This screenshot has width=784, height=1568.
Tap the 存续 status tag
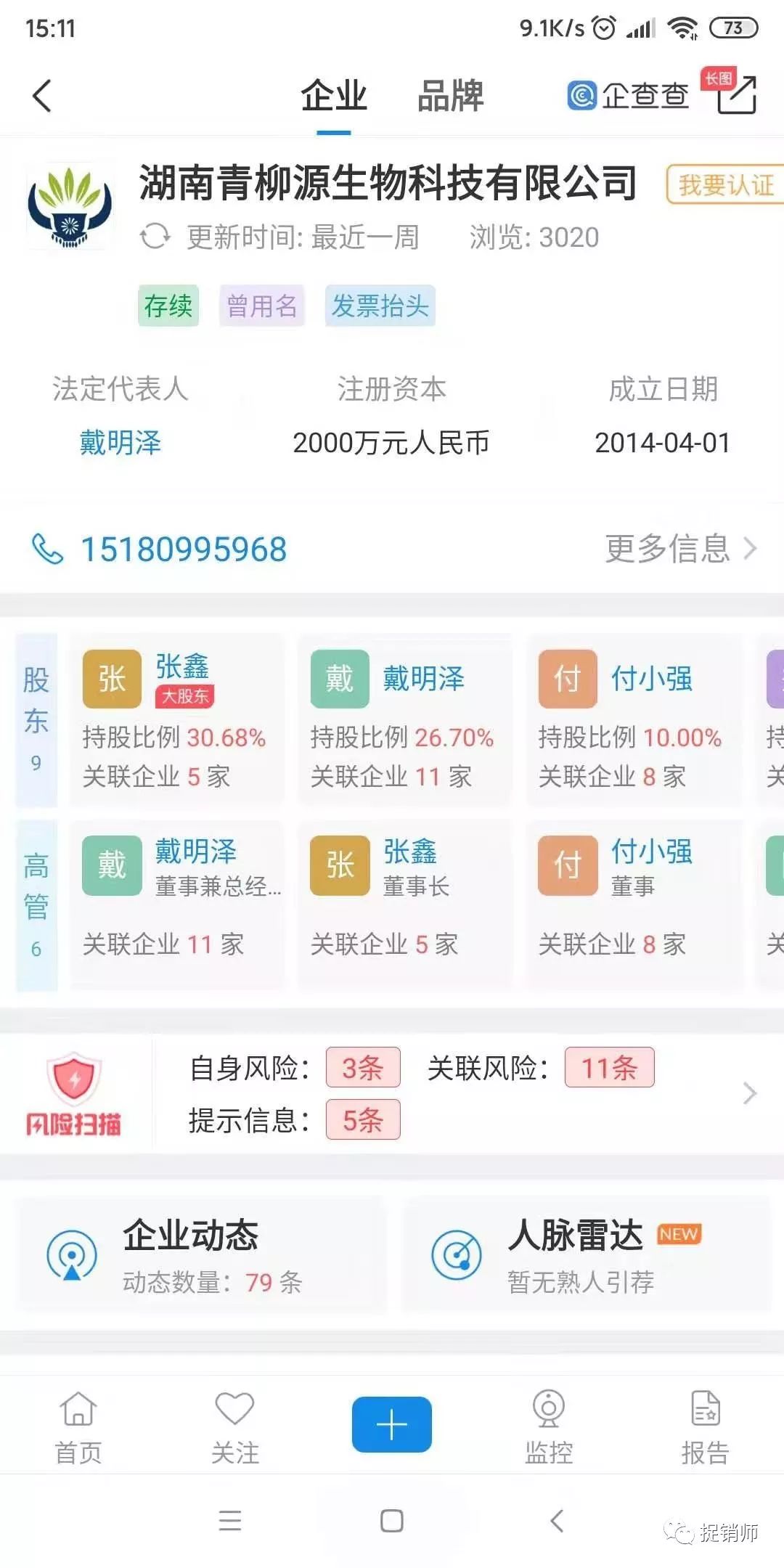168,306
